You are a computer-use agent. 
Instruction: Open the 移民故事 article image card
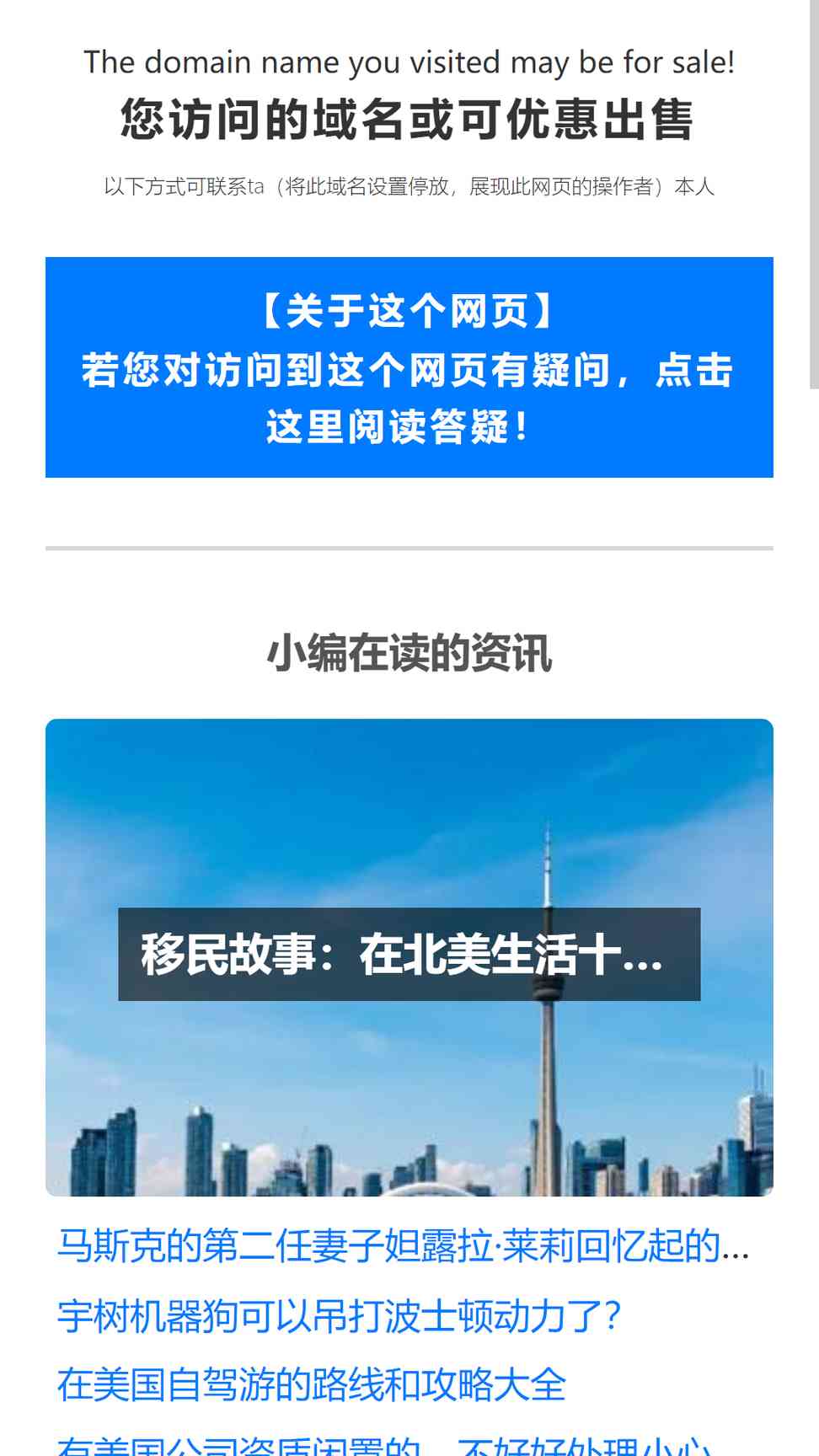(409, 957)
